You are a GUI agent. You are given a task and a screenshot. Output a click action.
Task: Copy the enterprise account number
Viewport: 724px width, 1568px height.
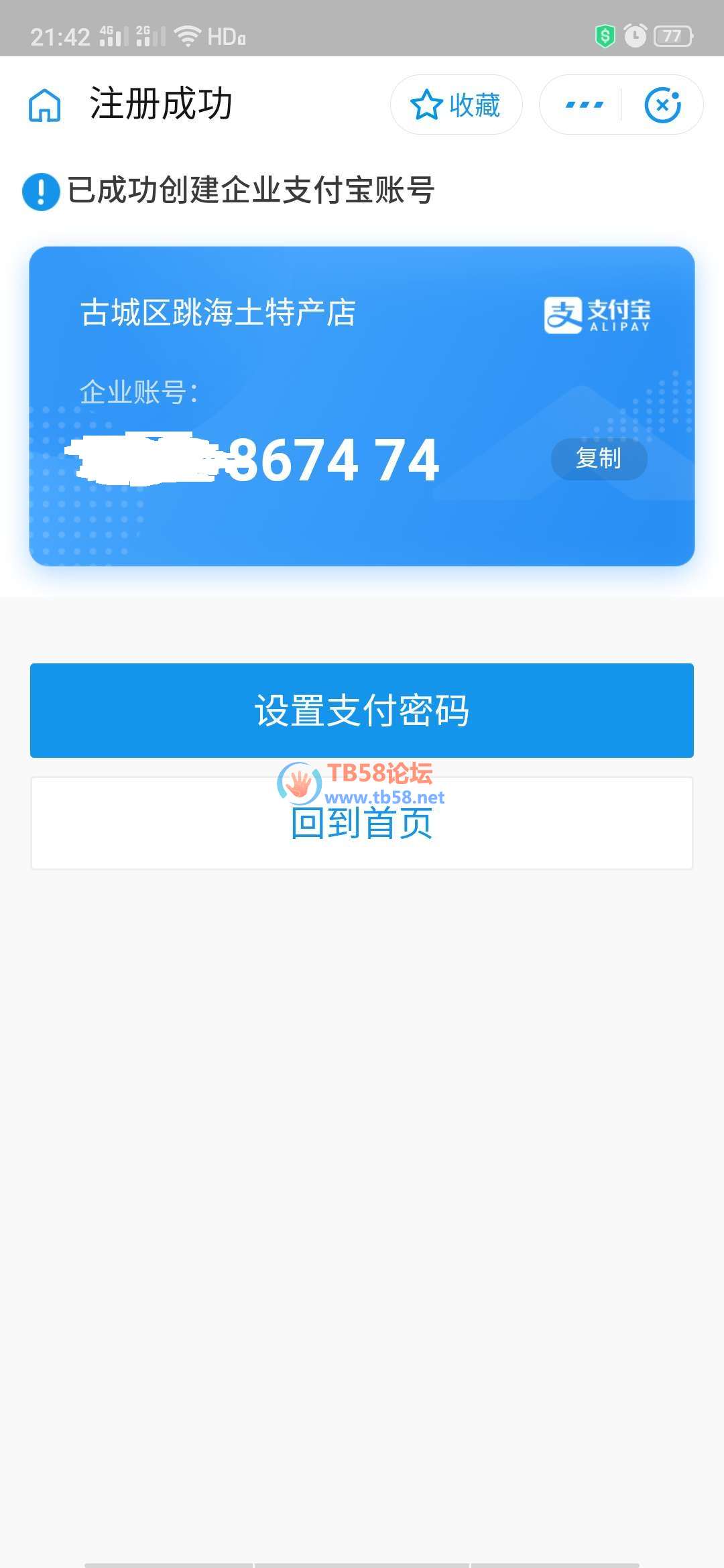[x=599, y=459]
